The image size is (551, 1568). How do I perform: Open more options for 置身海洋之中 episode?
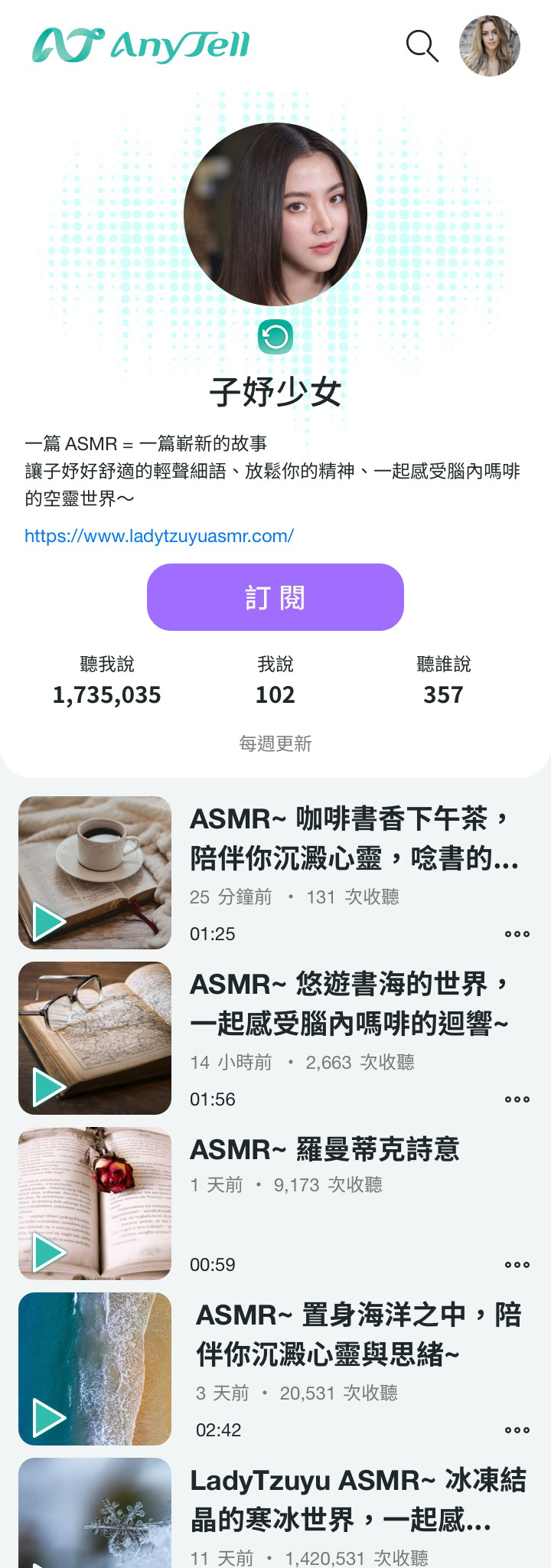coord(517,1430)
